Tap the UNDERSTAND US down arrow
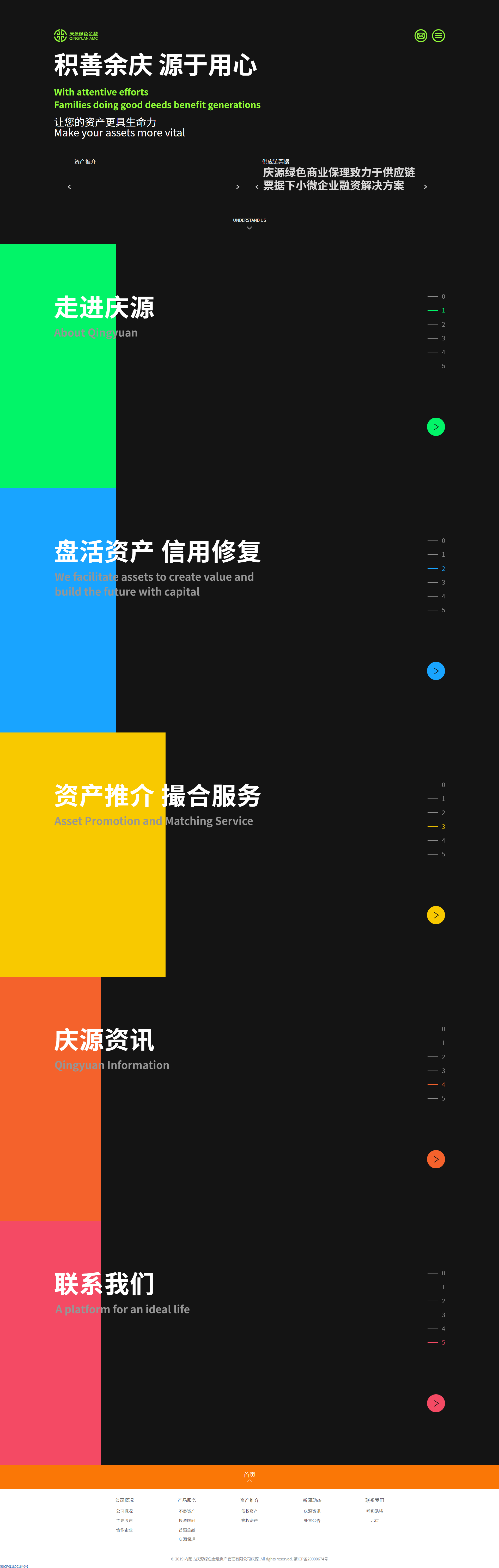 click(249, 228)
